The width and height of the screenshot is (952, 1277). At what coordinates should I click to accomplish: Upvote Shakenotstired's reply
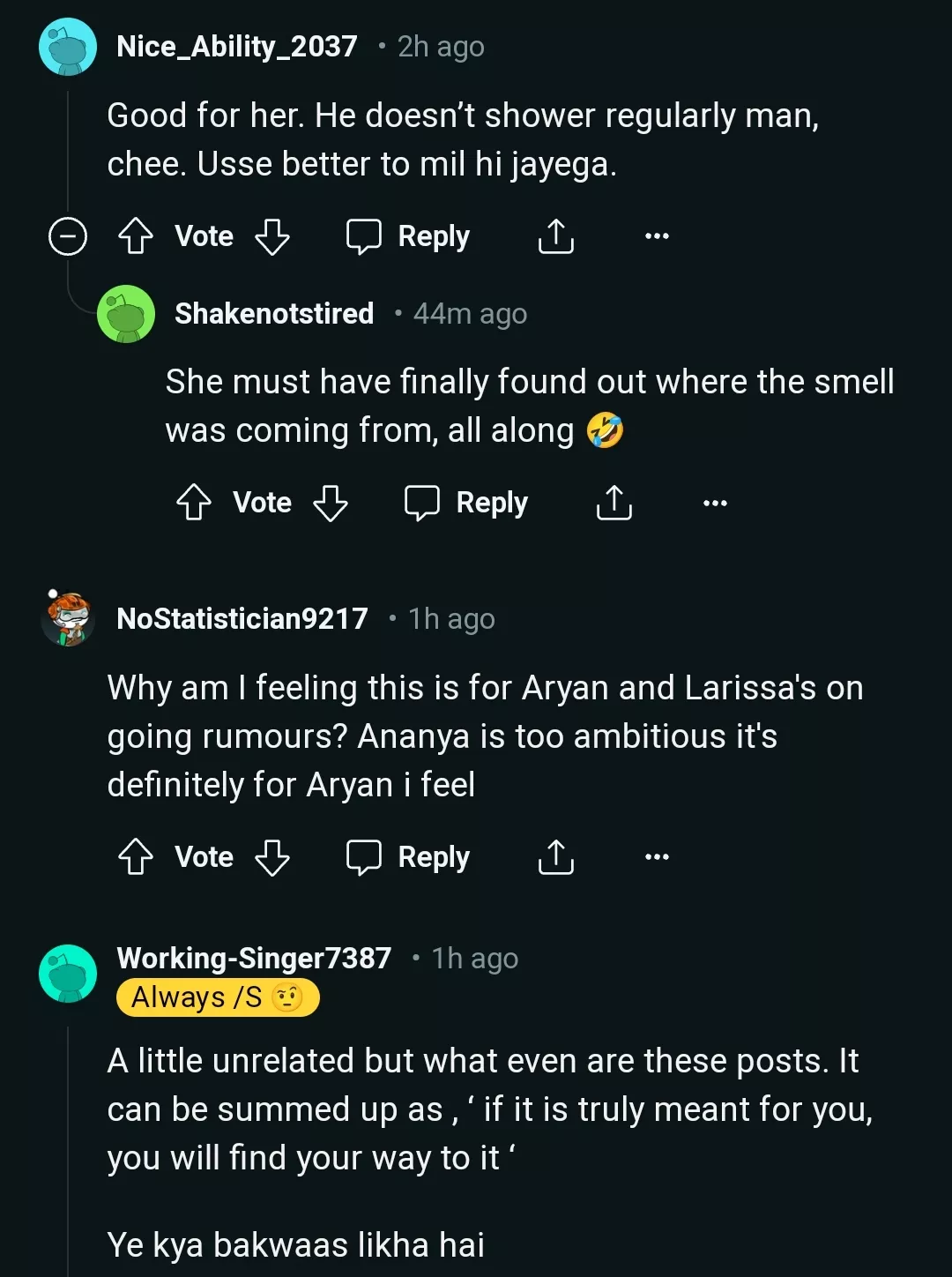[x=194, y=503]
